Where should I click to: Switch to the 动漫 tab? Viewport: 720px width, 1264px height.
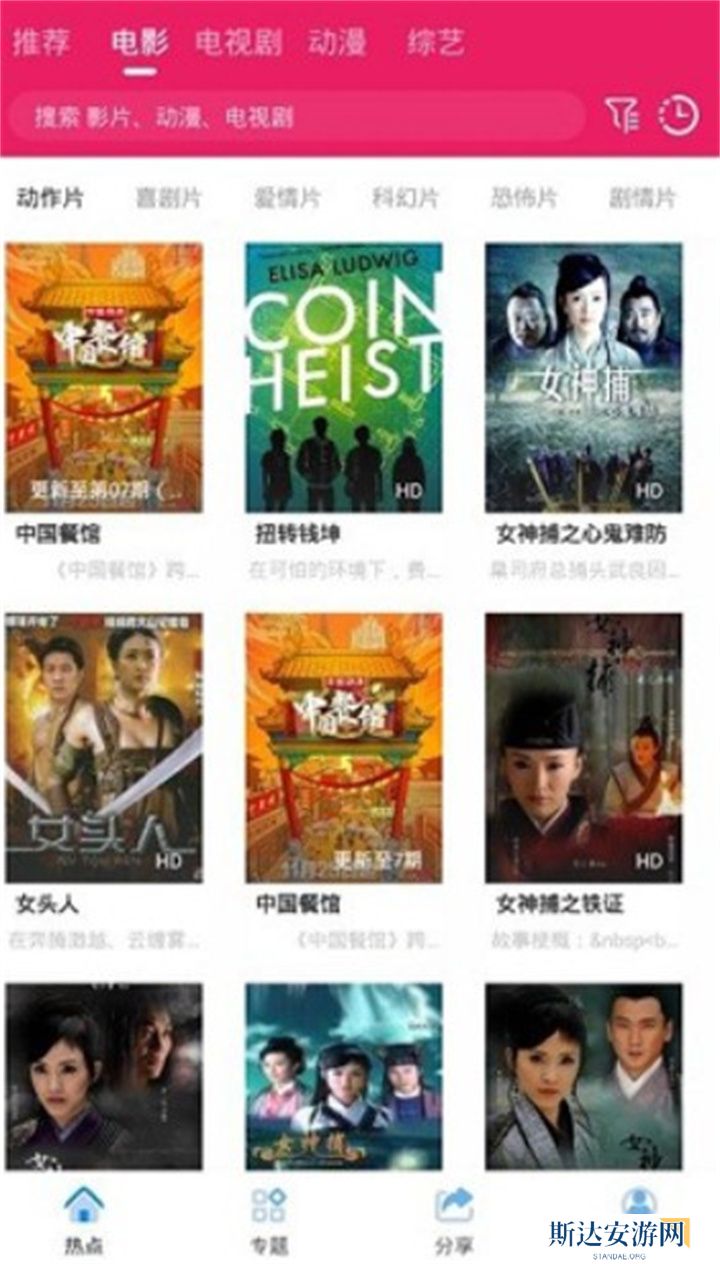point(337,43)
